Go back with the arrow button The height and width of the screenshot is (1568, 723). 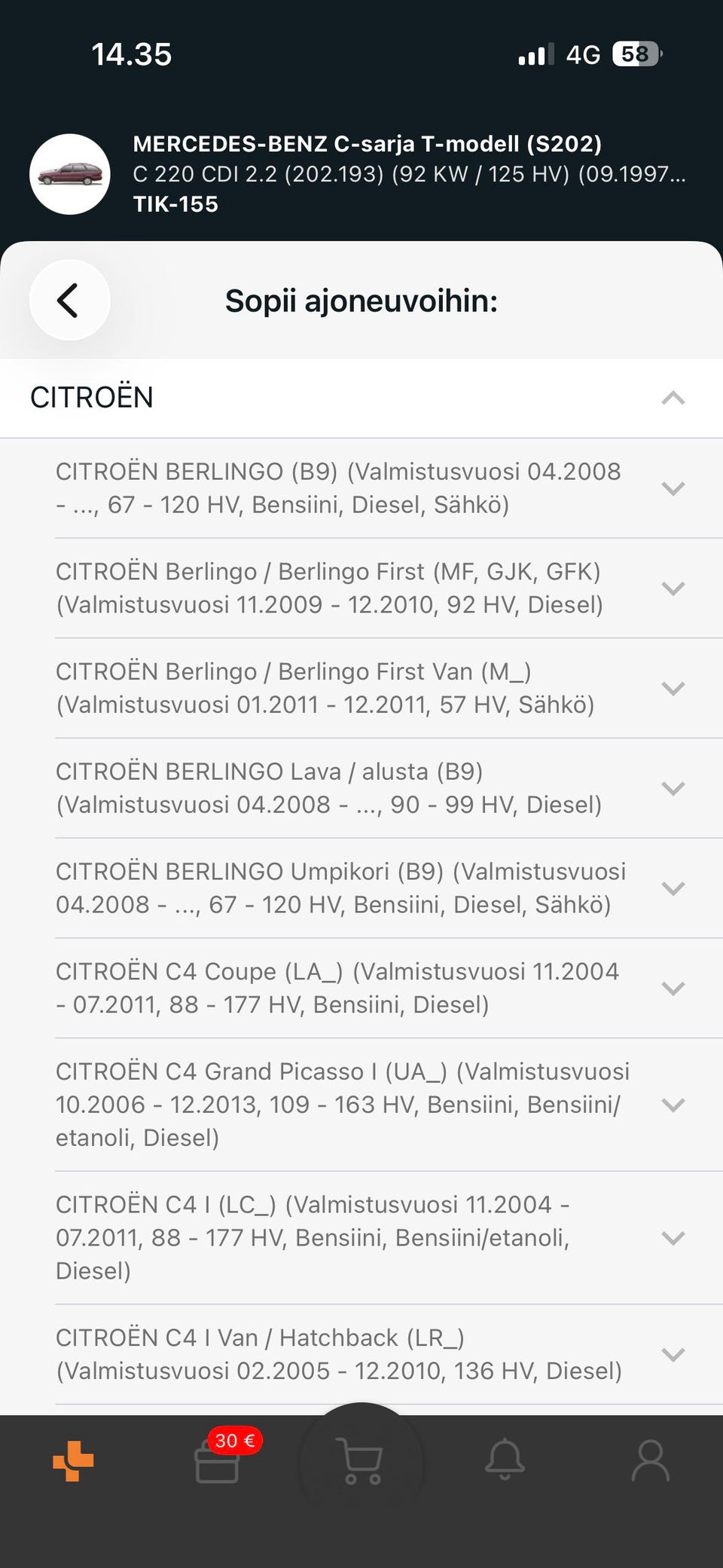click(69, 301)
